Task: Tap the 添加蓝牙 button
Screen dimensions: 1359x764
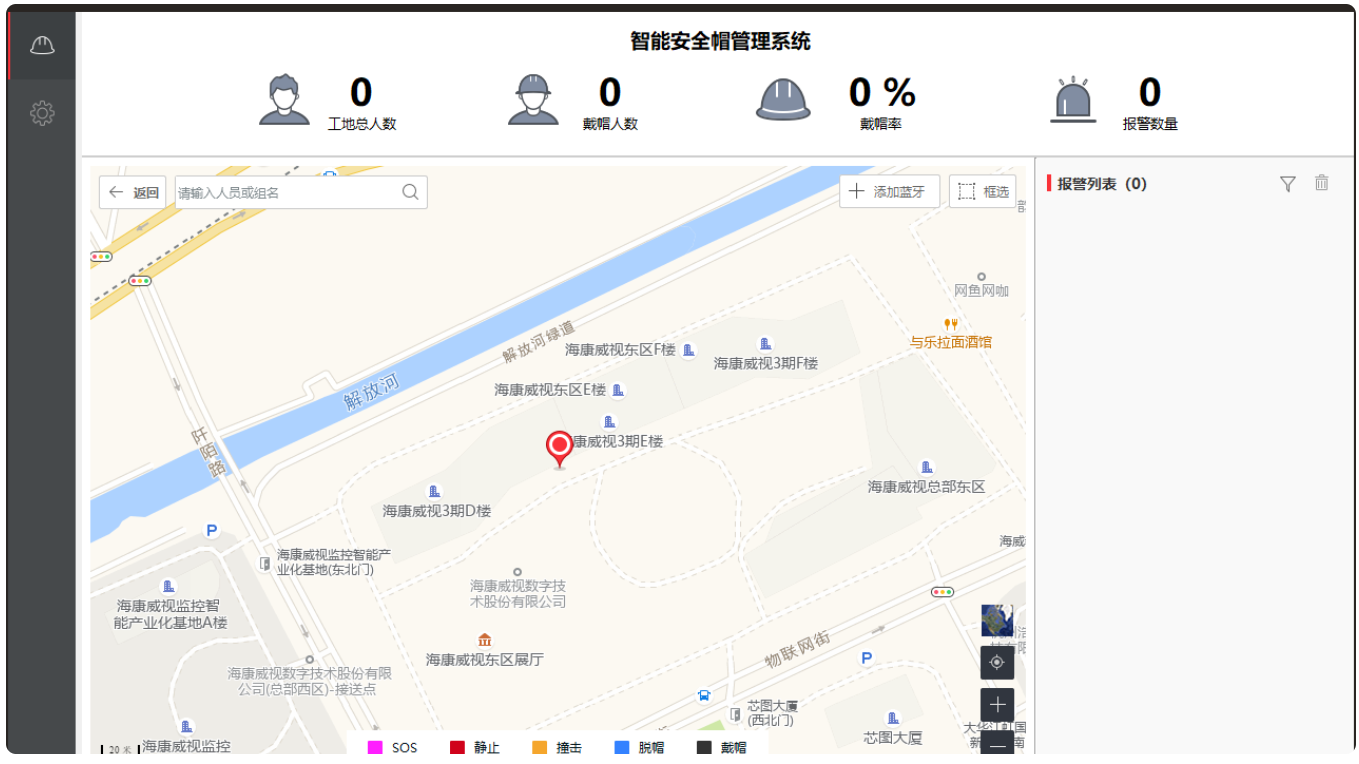Action: click(889, 192)
